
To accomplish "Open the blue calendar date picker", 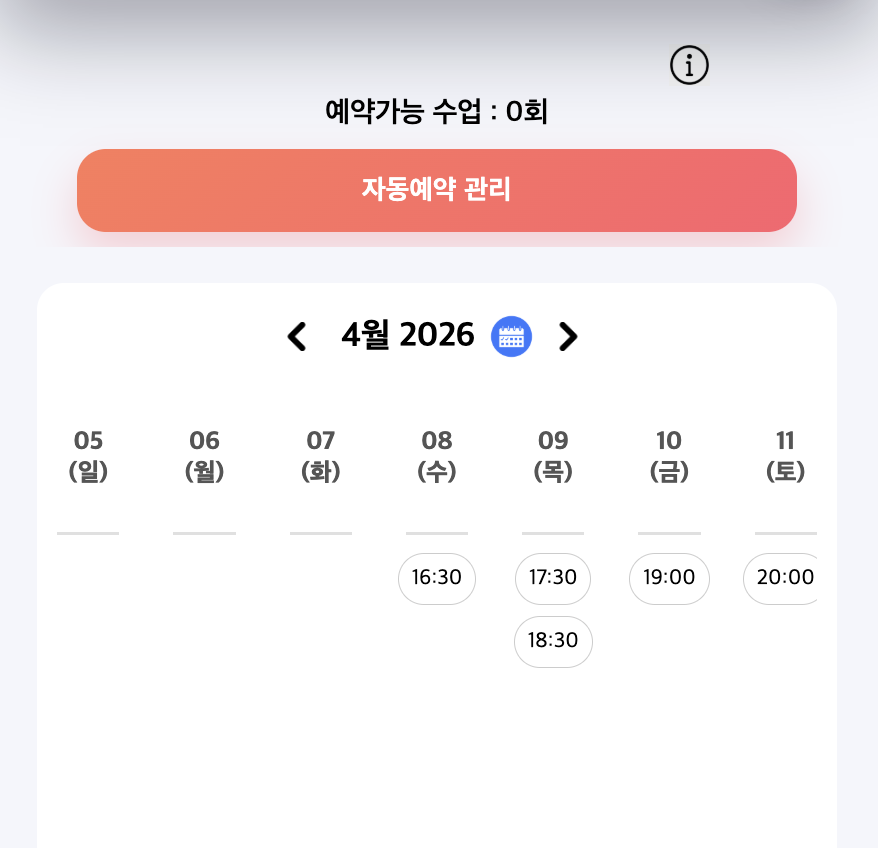I will [x=511, y=337].
